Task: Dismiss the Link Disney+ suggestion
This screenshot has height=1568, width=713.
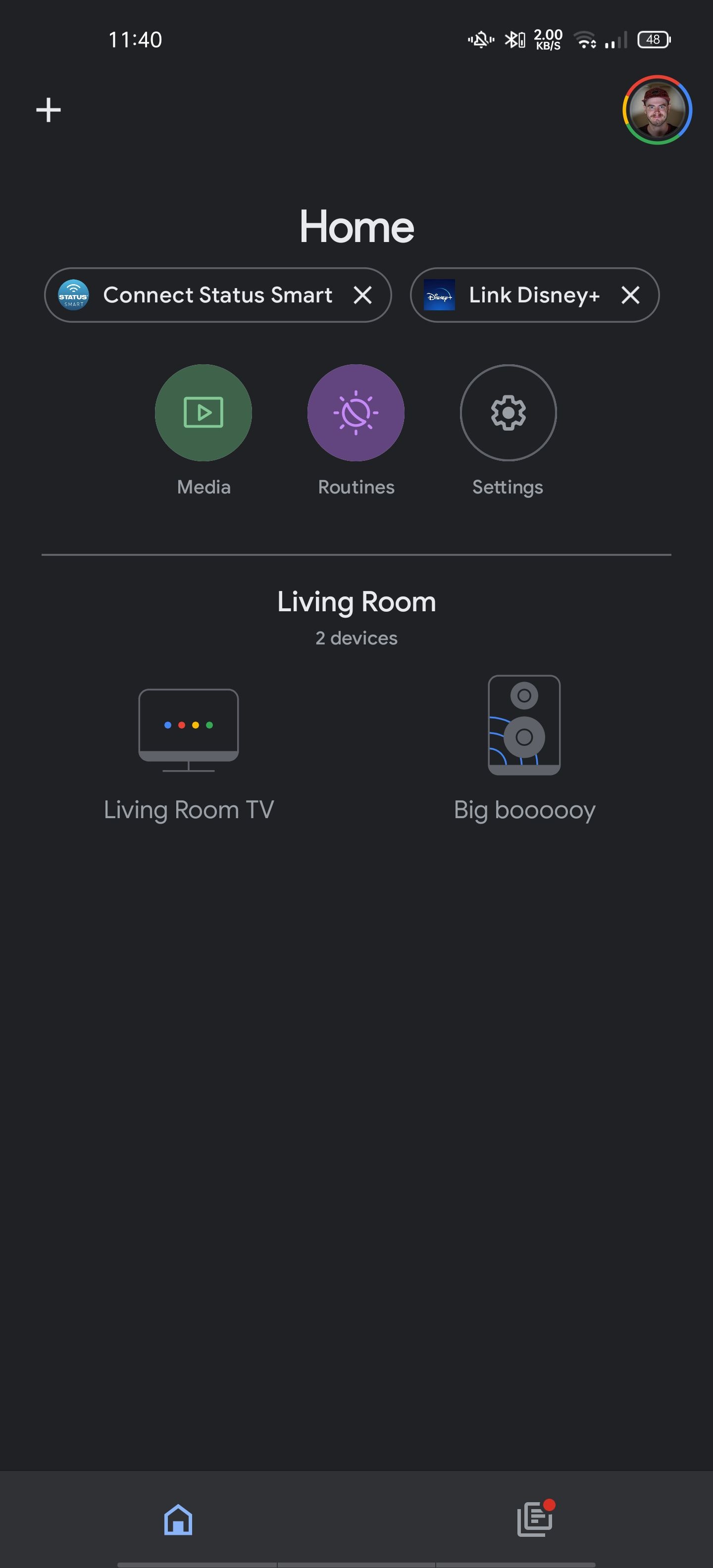Action: pyautogui.click(x=630, y=295)
